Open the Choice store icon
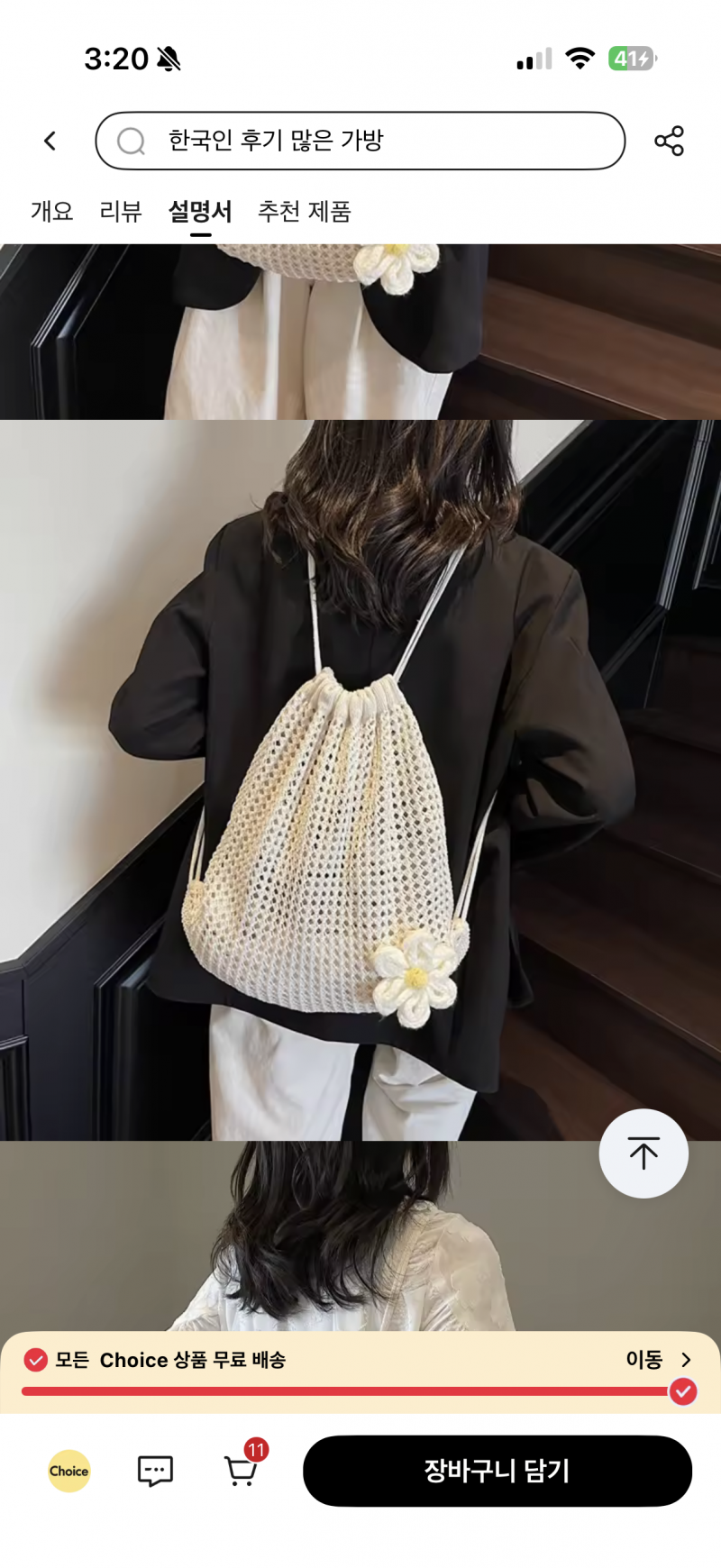 click(x=69, y=1471)
